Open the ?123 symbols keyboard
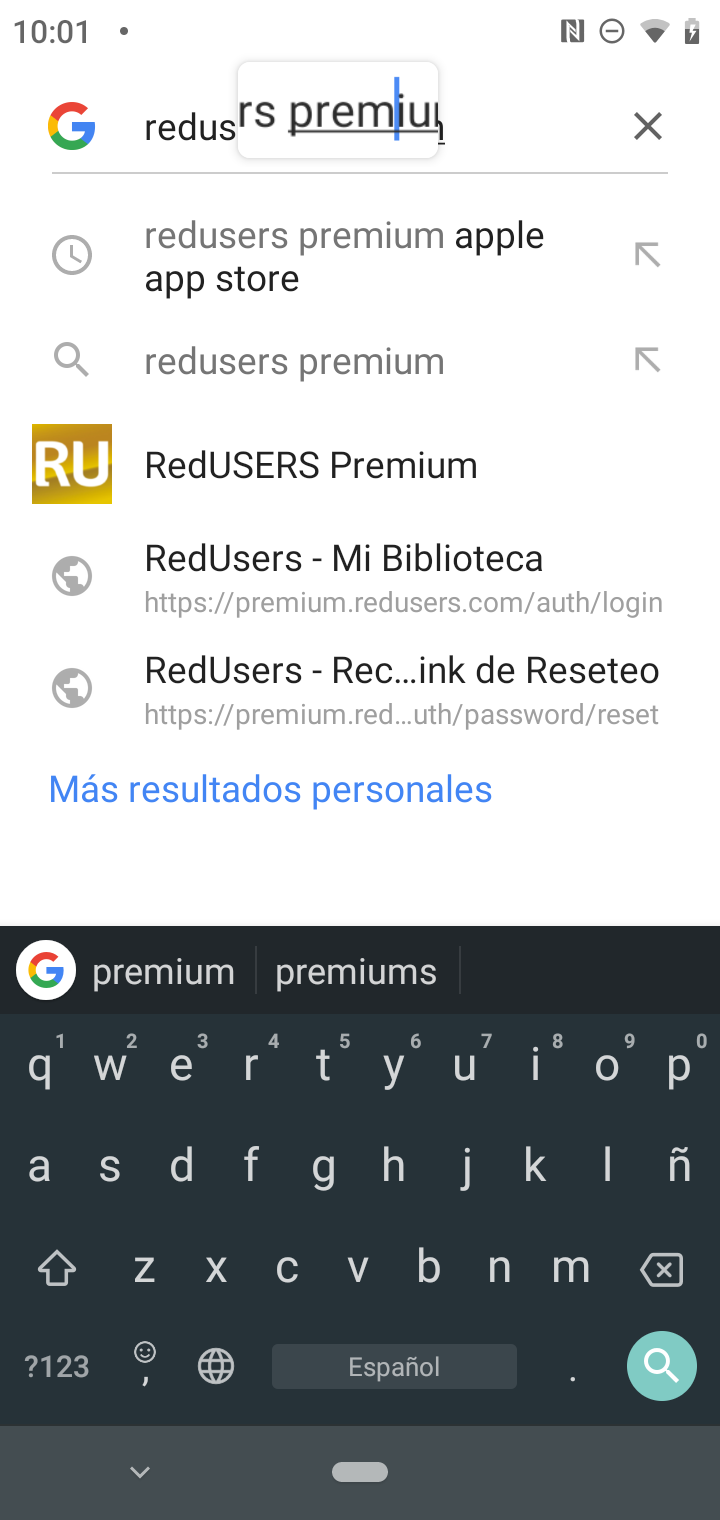The width and height of the screenshot is (720, 1520). point(57,1366)
